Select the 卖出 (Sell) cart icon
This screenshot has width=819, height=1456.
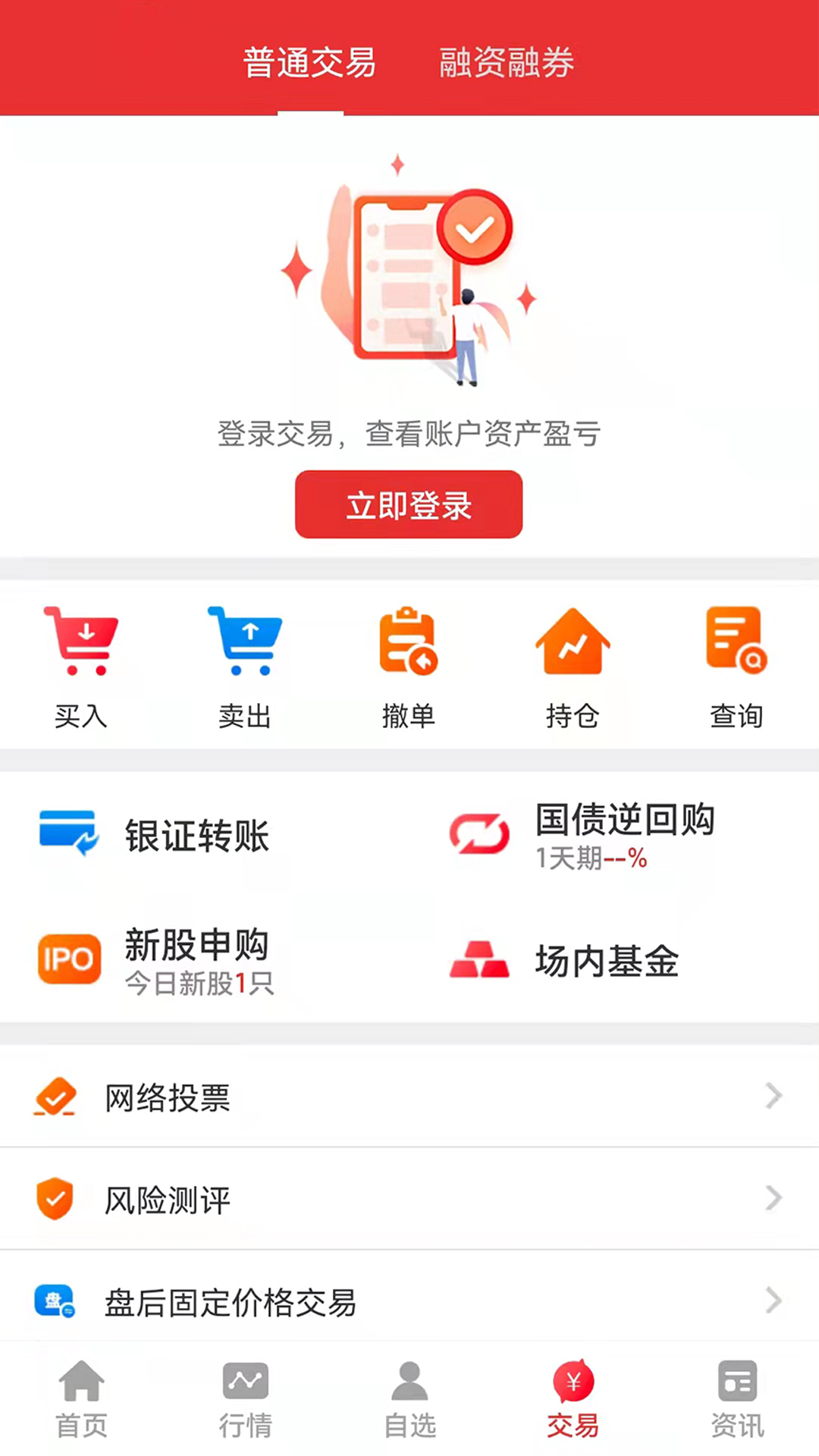click(x=245, y=641)
